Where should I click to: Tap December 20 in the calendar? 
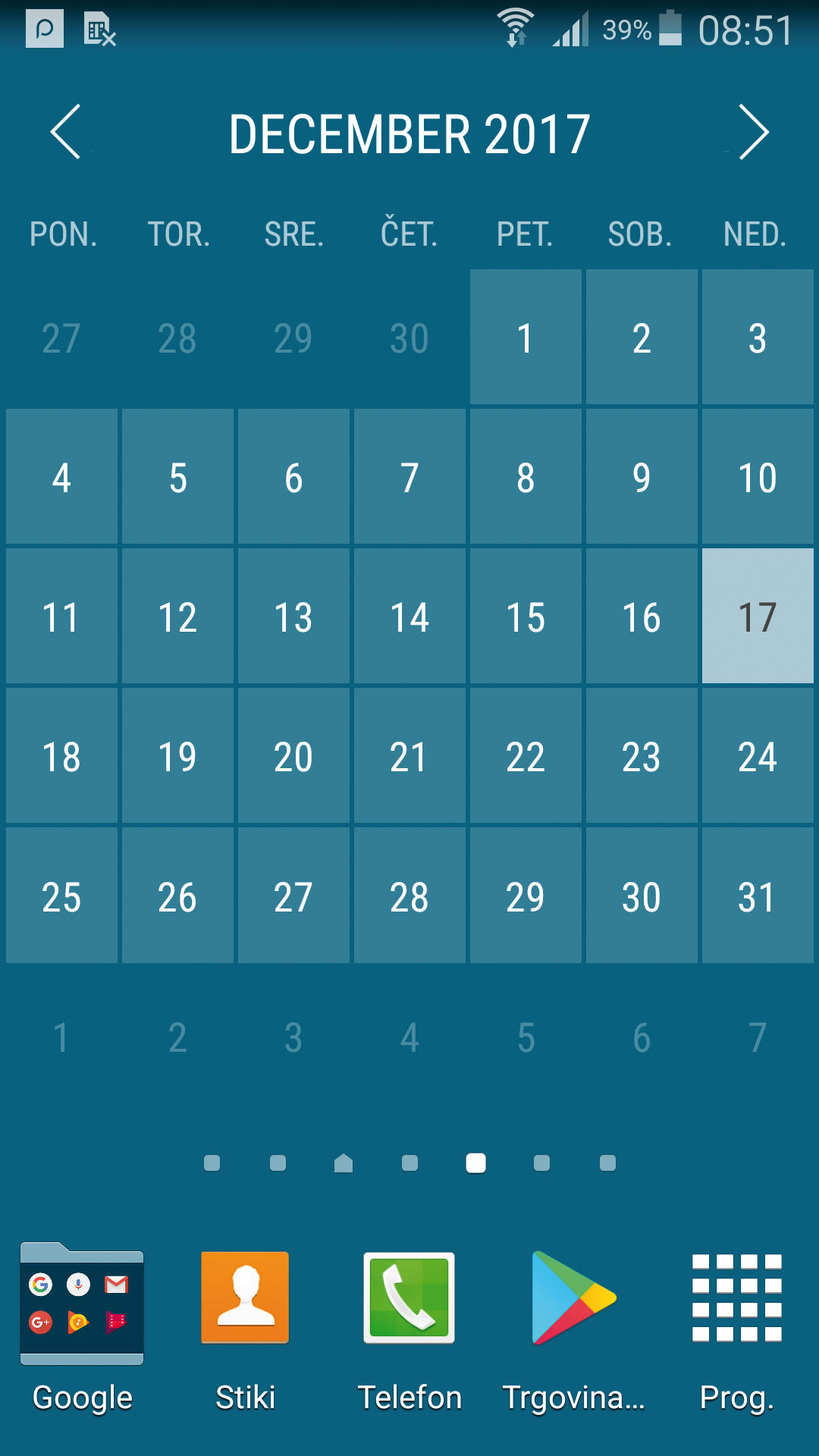coord(293,755)
